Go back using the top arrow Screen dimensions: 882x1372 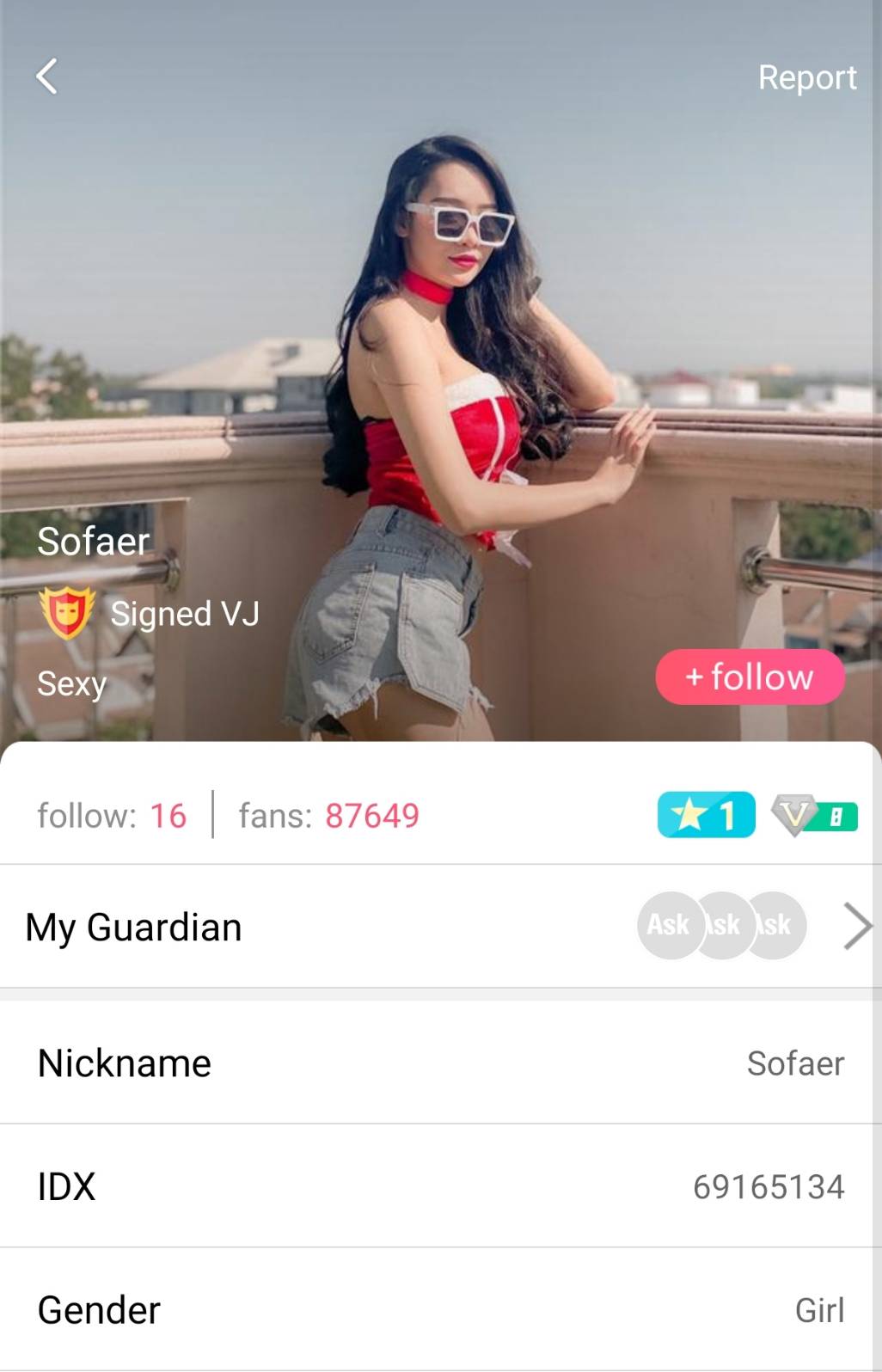coord(47,77)
